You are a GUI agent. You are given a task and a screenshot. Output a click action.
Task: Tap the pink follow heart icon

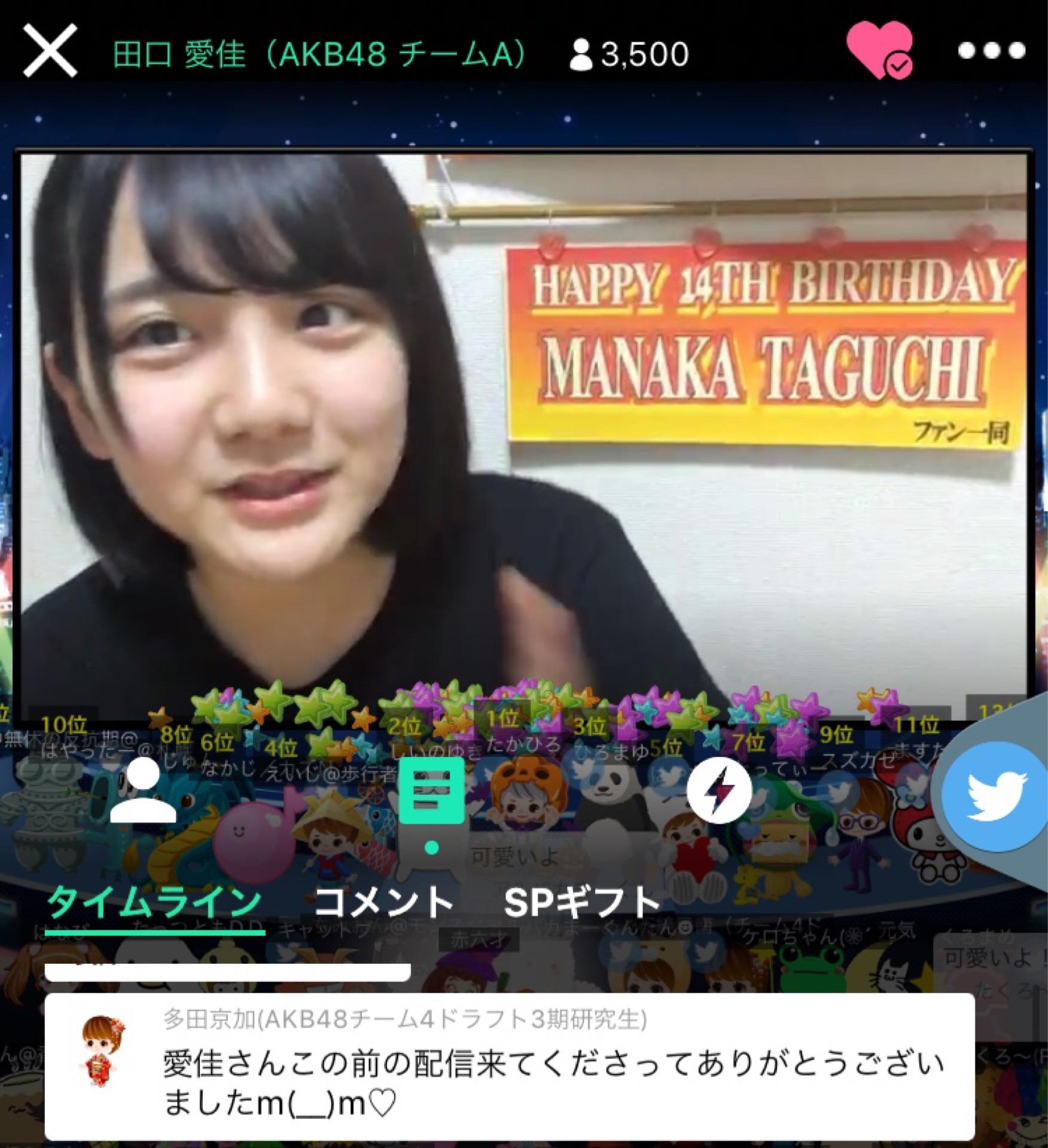(879, 50)
